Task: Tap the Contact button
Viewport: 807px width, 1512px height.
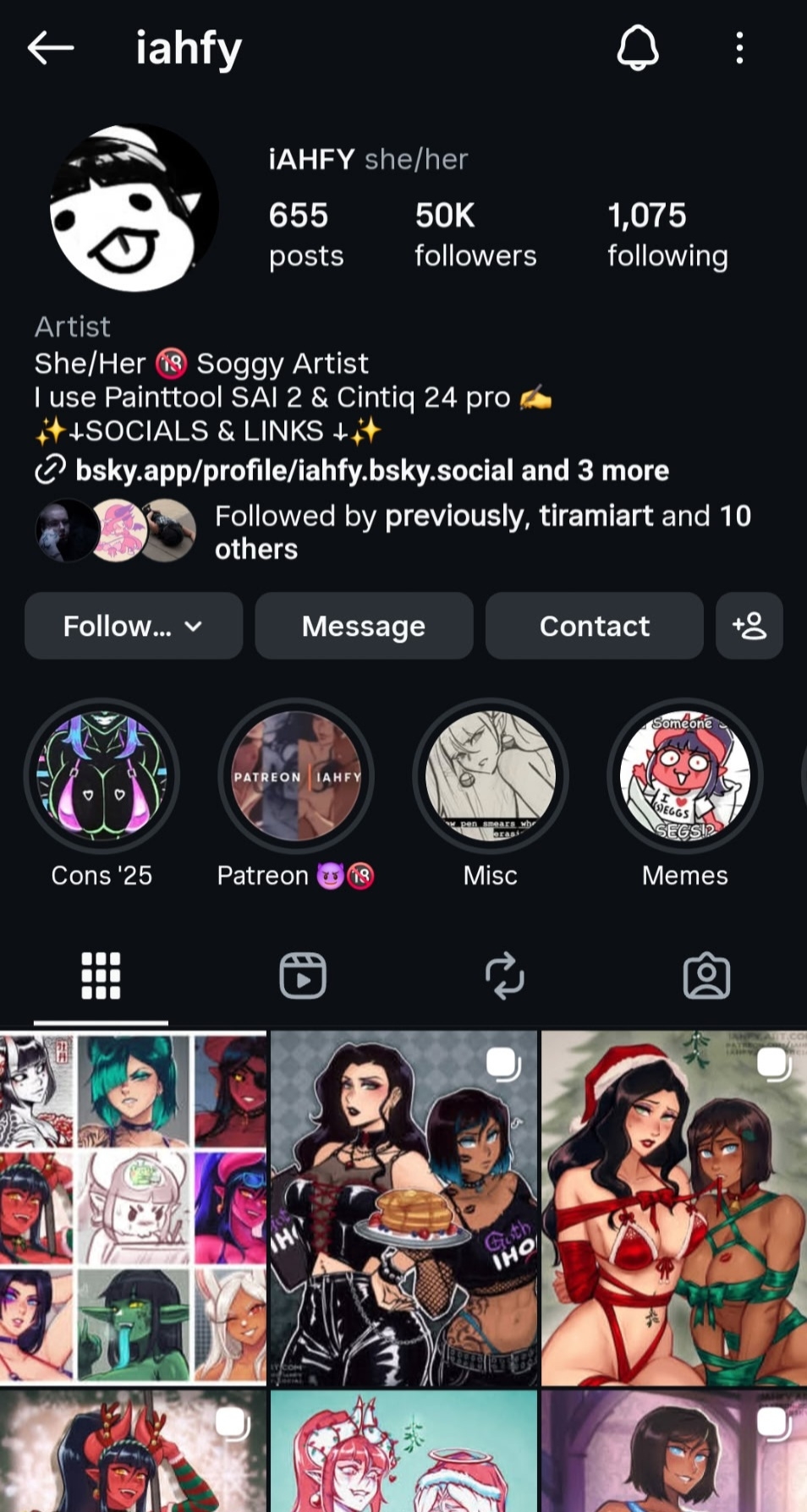Action: pyautogui.click(x=594, y=626)
